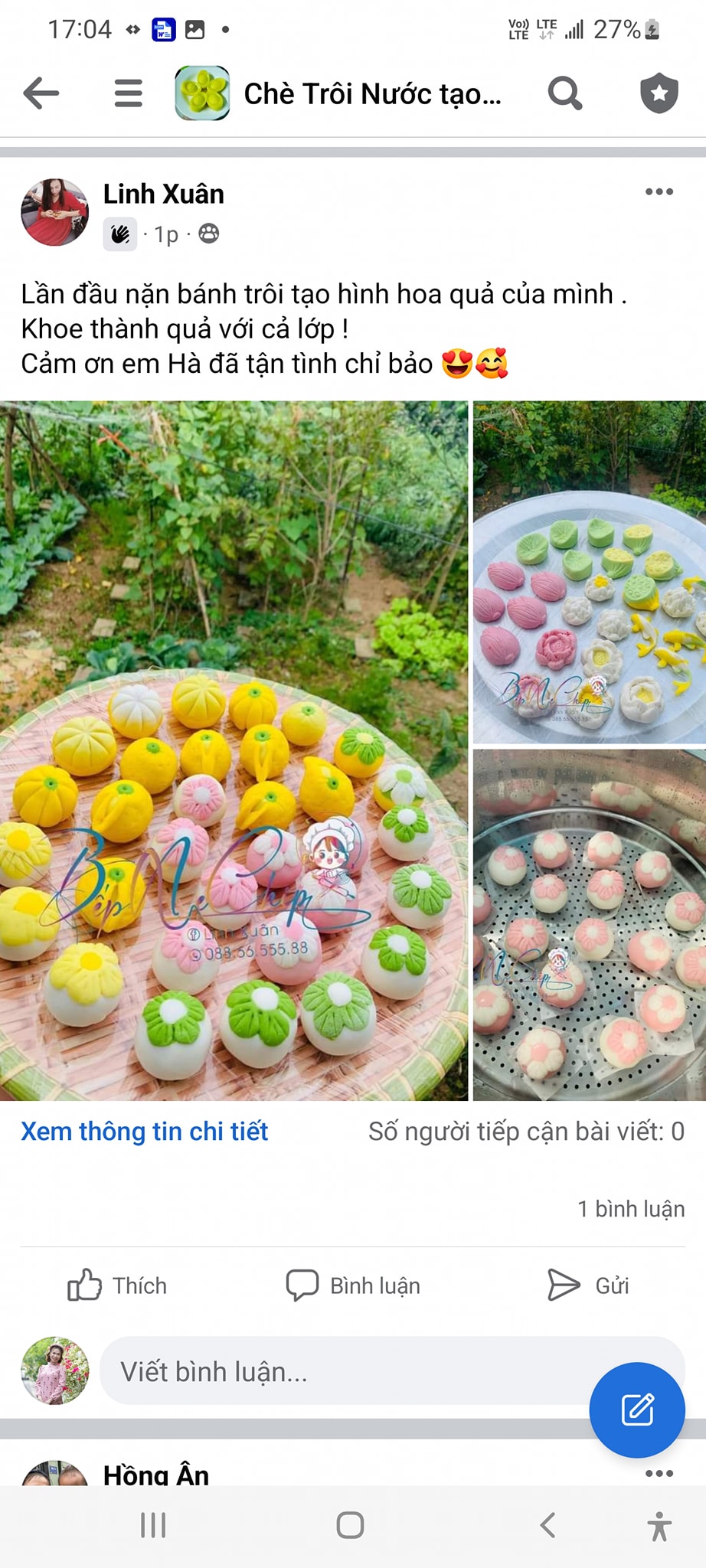View the large photo of fruit-shaped bánh trôi
The height and width of the screenshot is (1568, 706).
[234, 750]
